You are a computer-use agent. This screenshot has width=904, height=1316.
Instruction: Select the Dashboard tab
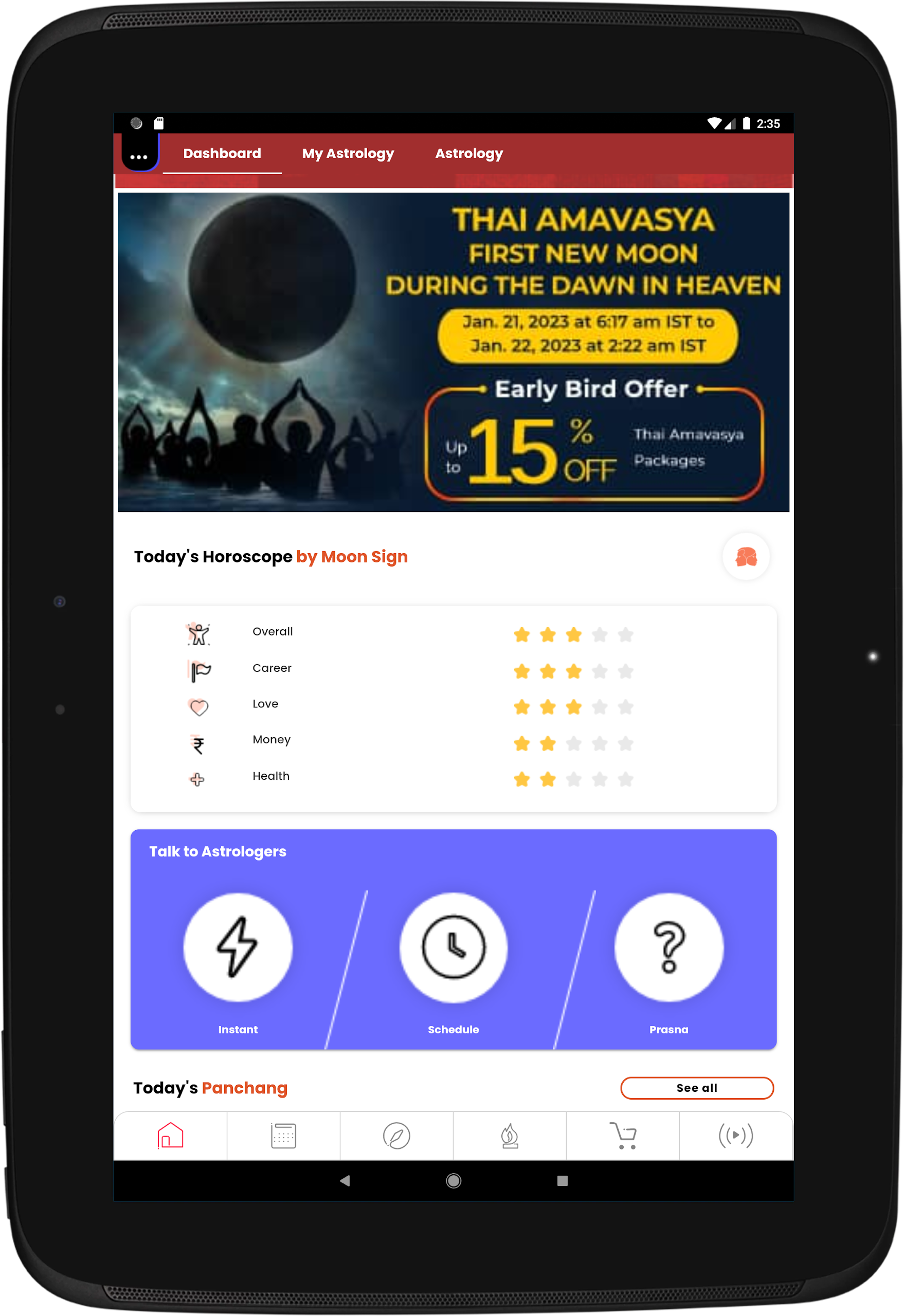coord(222,154)
